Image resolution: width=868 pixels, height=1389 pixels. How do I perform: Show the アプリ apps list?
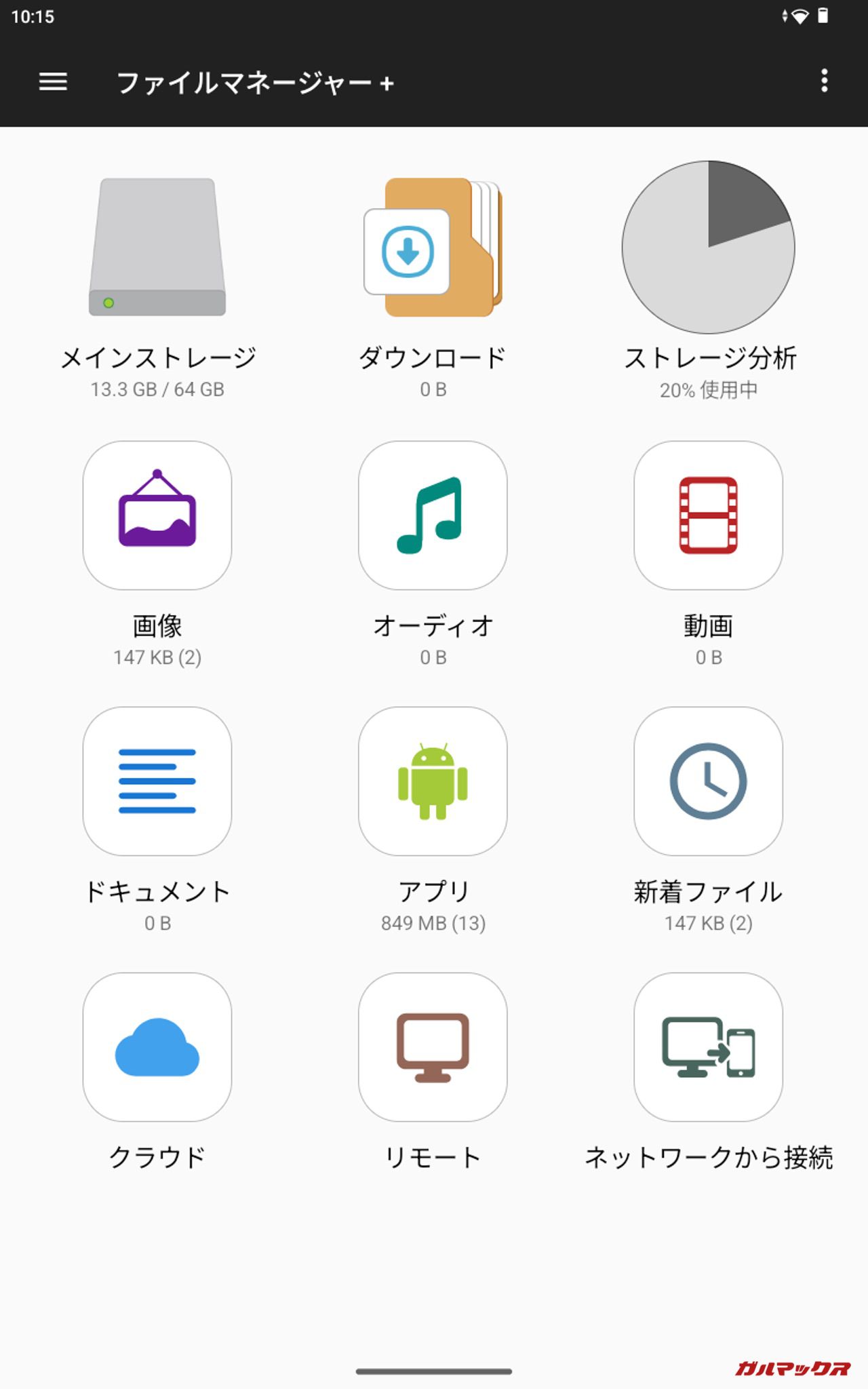433,781
